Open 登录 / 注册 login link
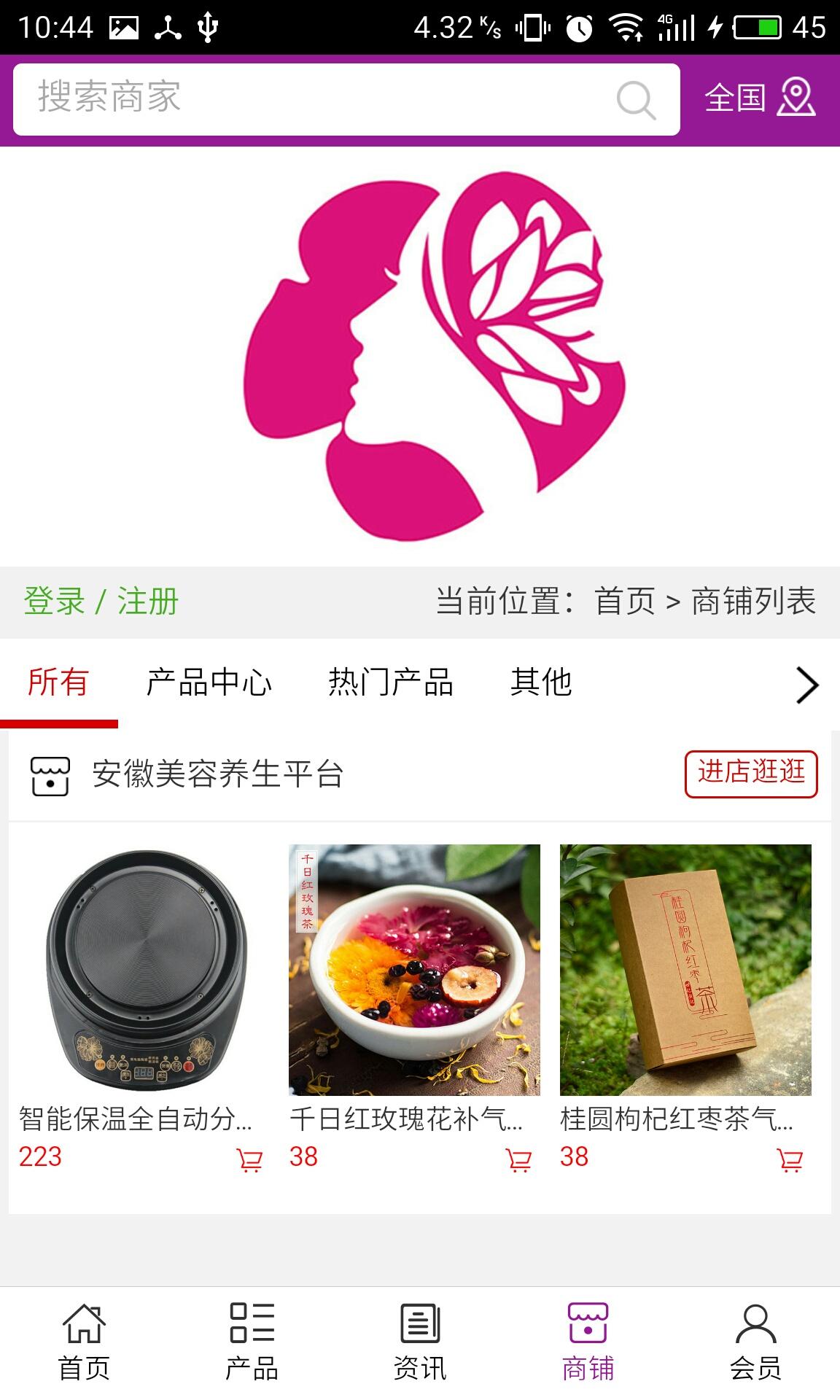 point(101,602)
